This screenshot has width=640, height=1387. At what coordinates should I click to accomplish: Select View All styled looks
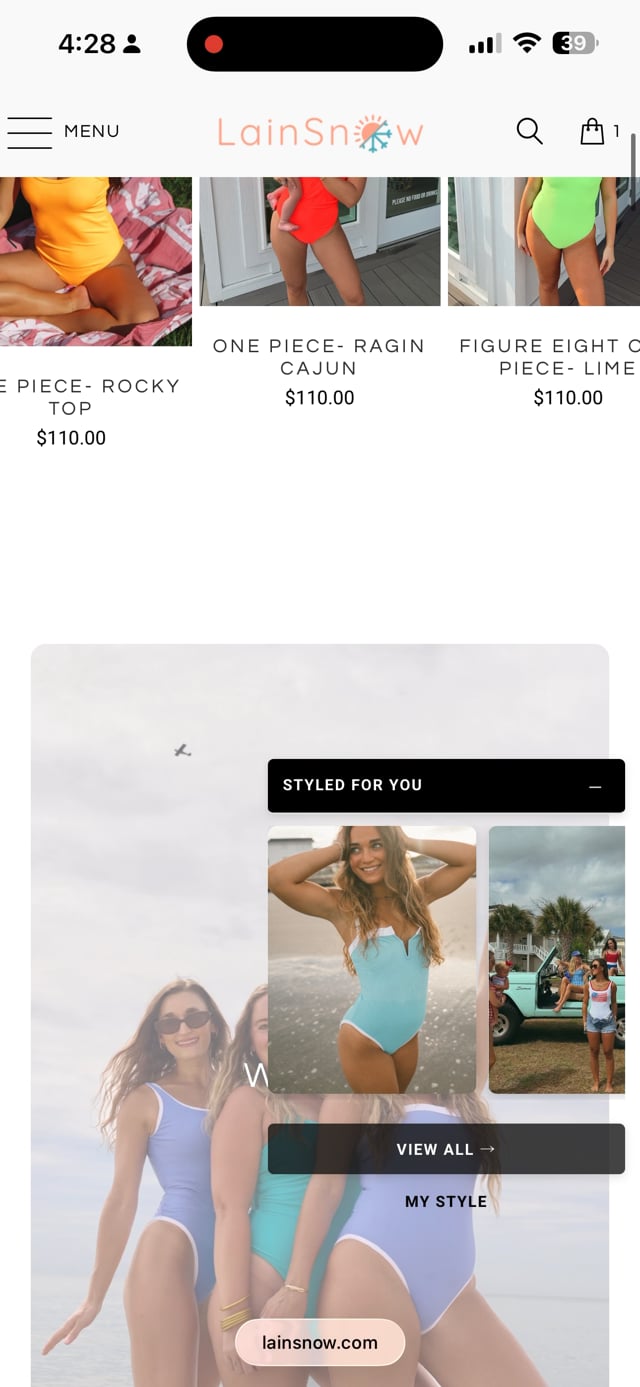(446, 1149)
